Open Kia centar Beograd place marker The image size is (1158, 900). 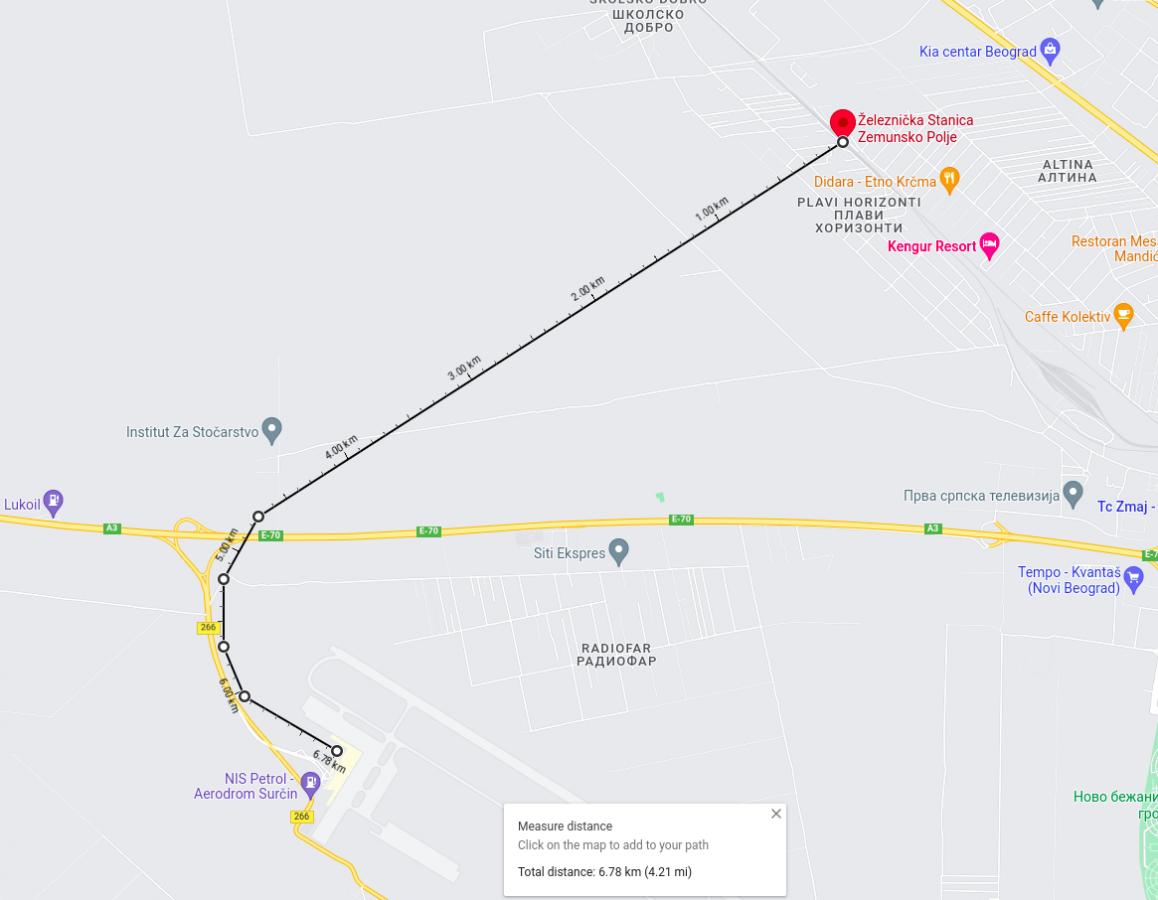pyautogui.click(x=1049, y=48)
